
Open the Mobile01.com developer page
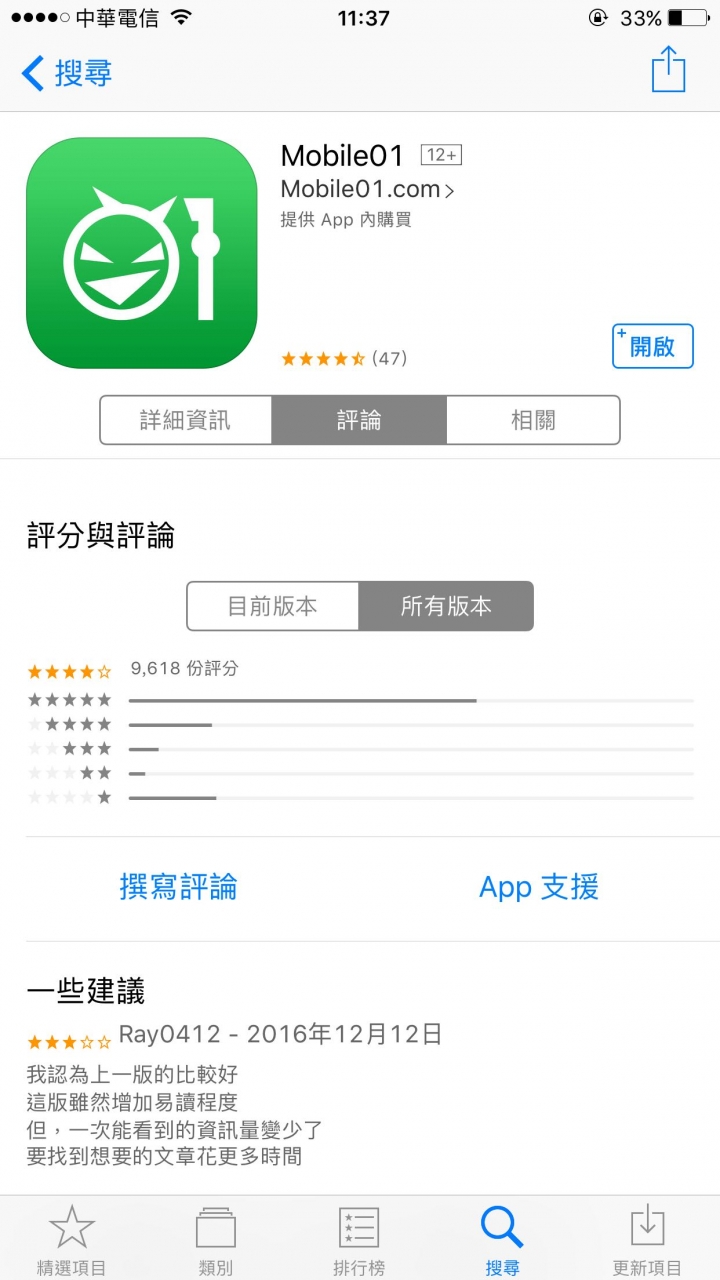coord(367,189)
